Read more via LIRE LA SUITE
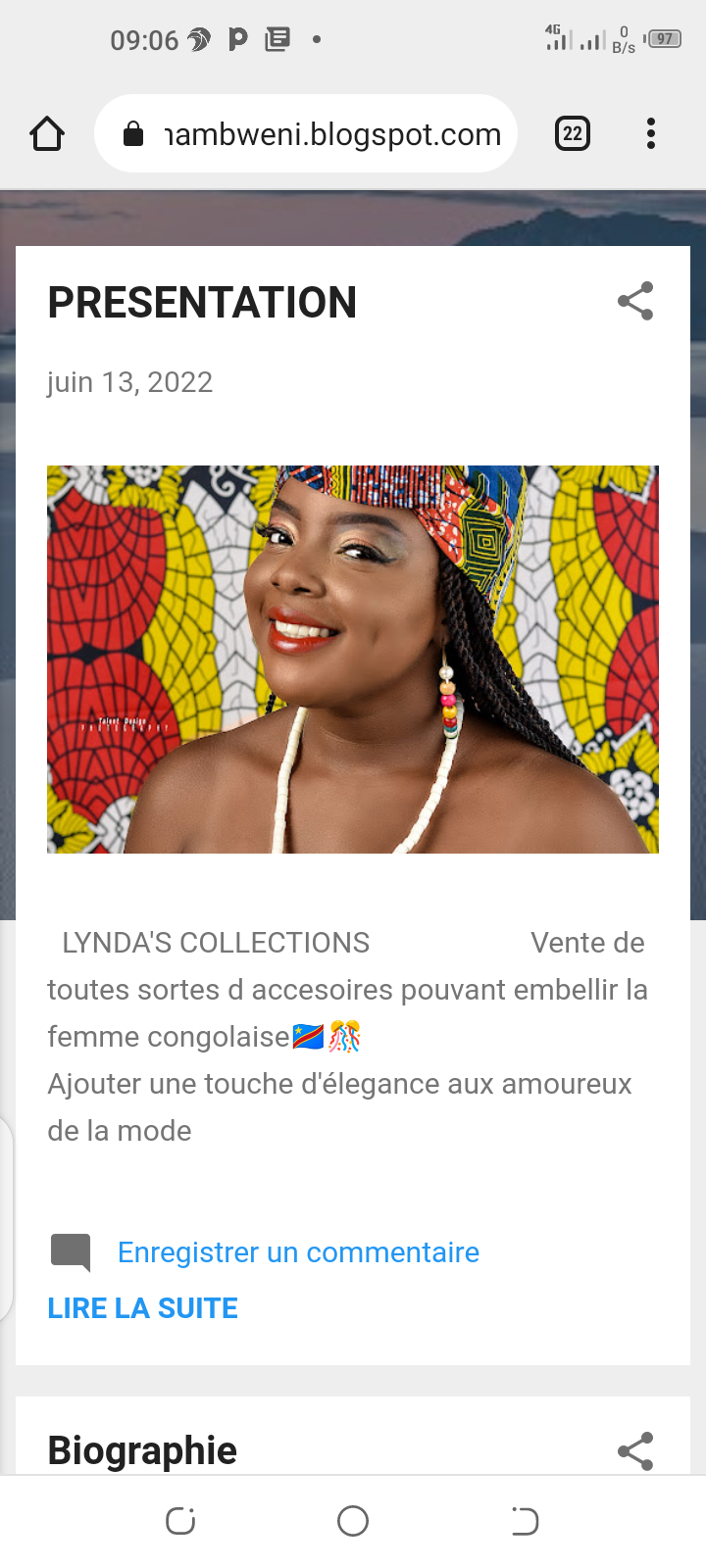Image resolution: width=706 pixels, height=1568 pixels. [x=143, y=1308]
